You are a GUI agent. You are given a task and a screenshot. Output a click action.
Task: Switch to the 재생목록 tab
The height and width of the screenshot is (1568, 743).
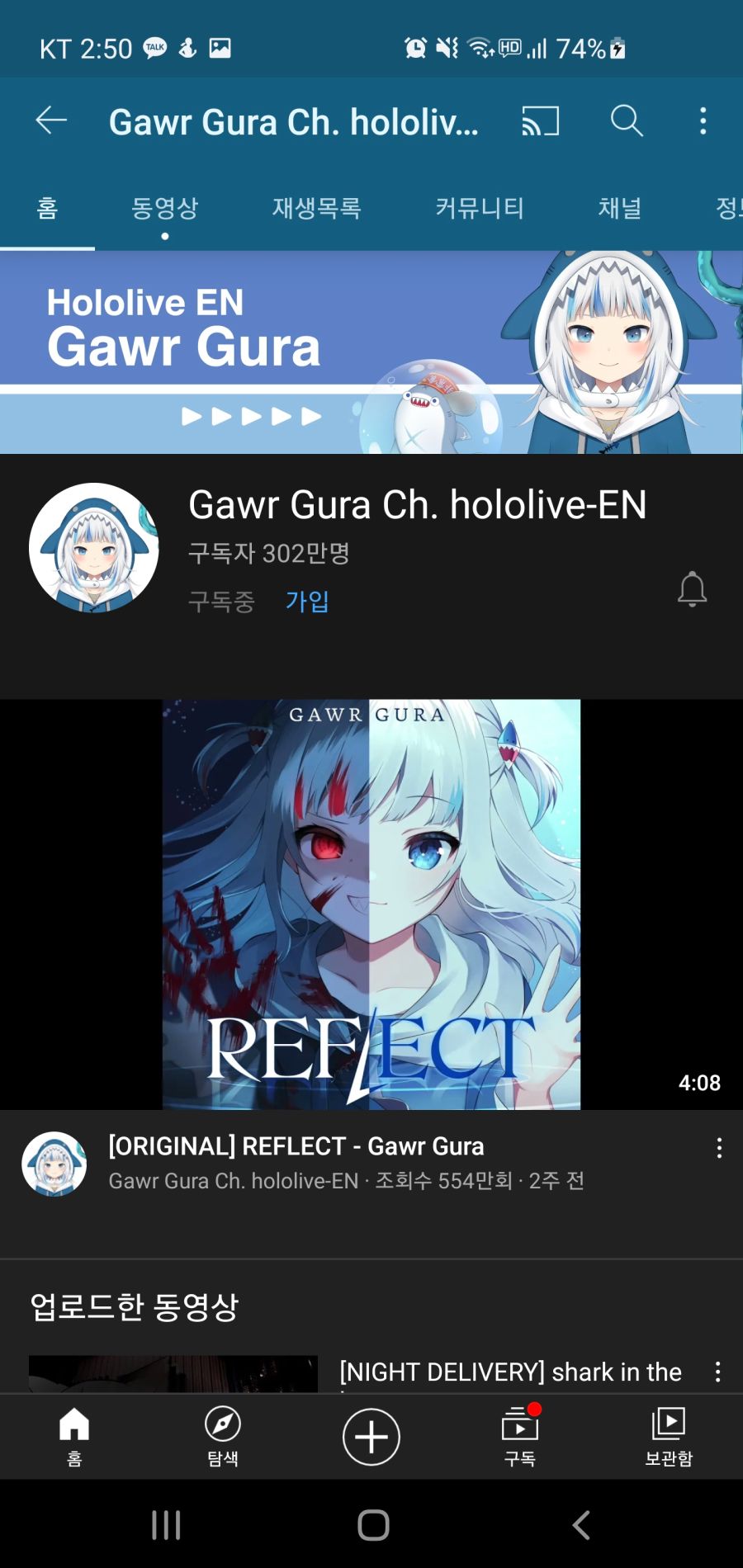pos(317,208)
